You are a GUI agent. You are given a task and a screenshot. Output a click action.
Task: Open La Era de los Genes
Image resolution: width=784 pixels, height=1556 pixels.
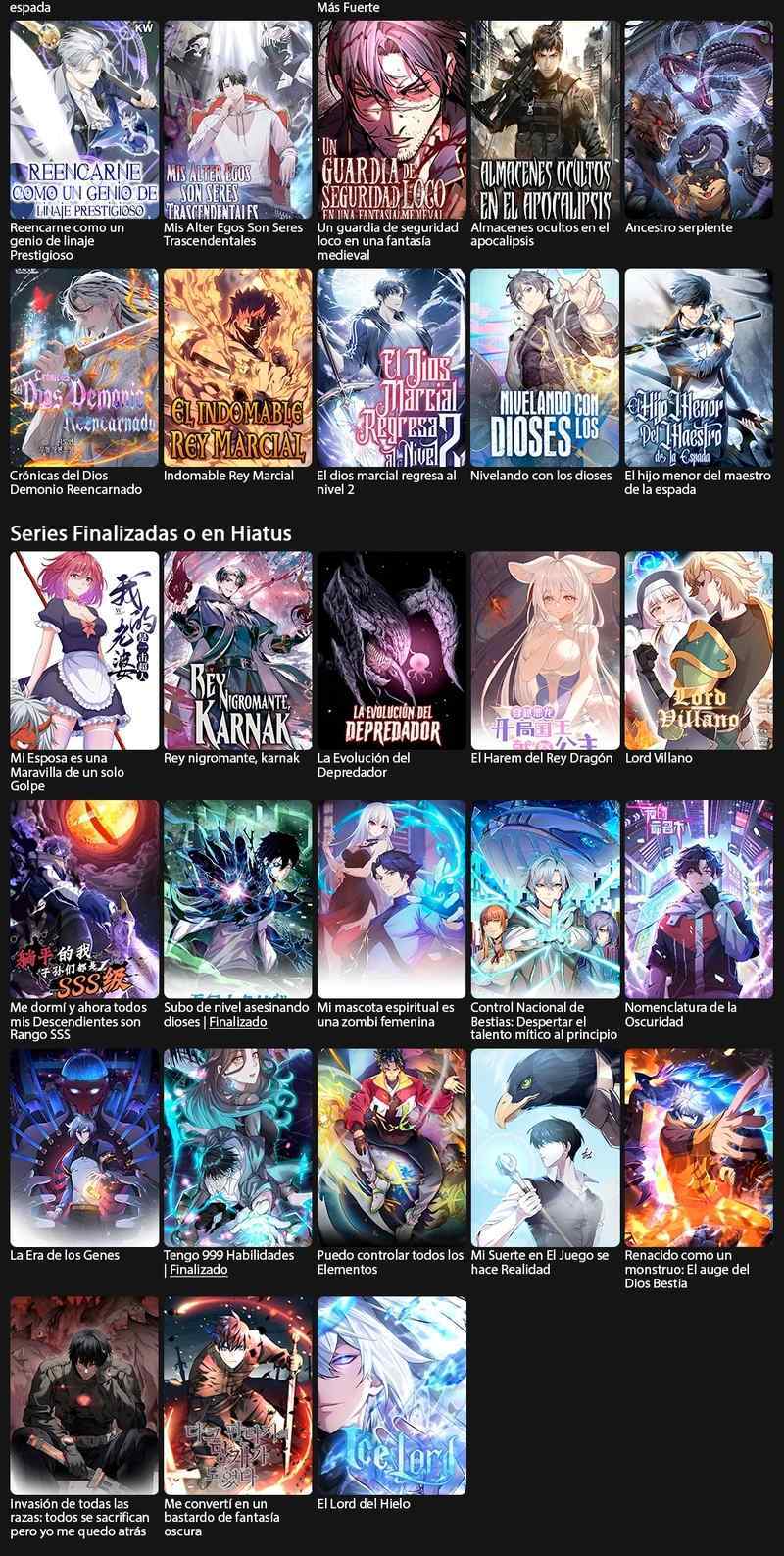83,1147
